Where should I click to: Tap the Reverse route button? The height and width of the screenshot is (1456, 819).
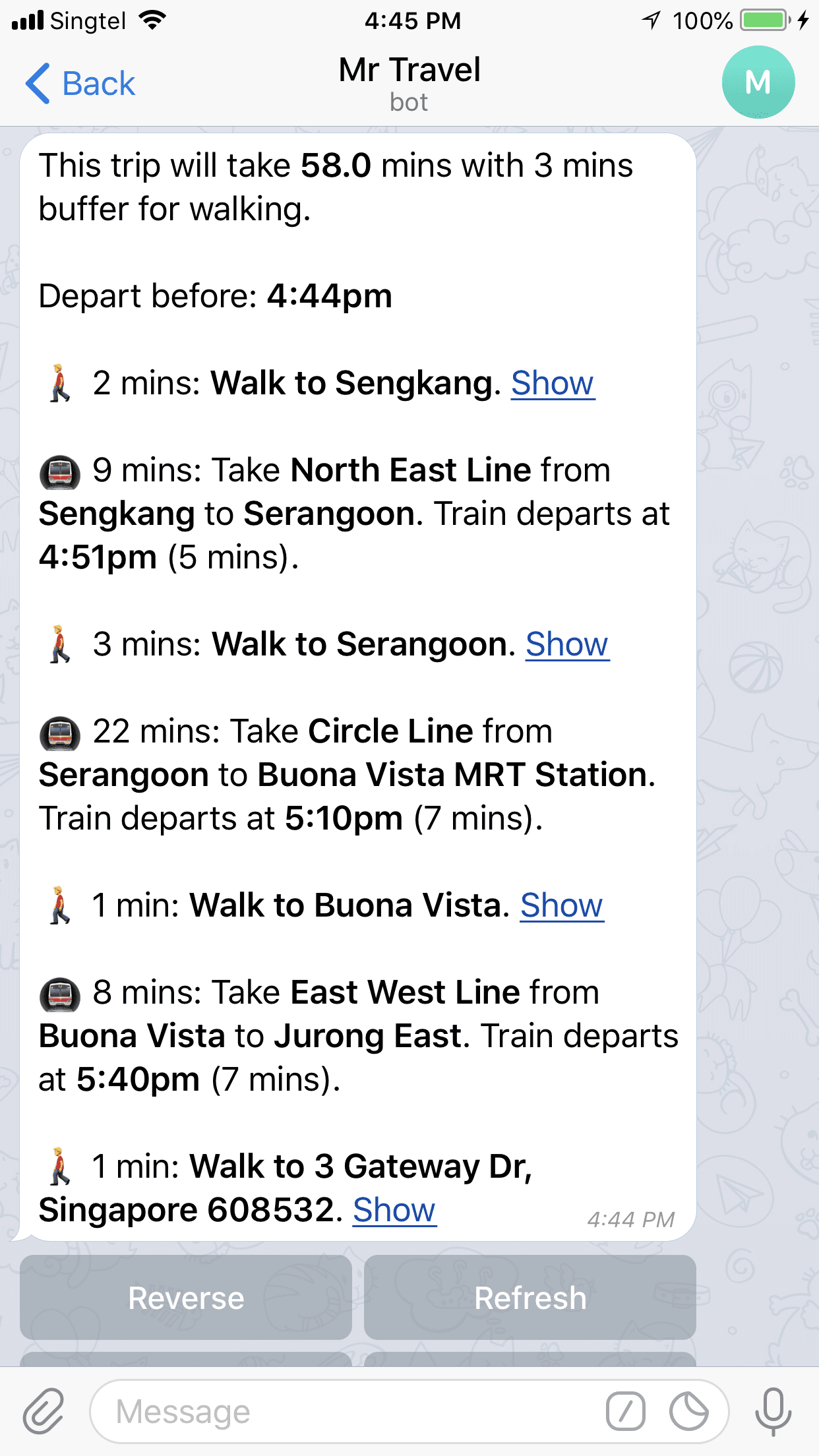pos(186,1297)
